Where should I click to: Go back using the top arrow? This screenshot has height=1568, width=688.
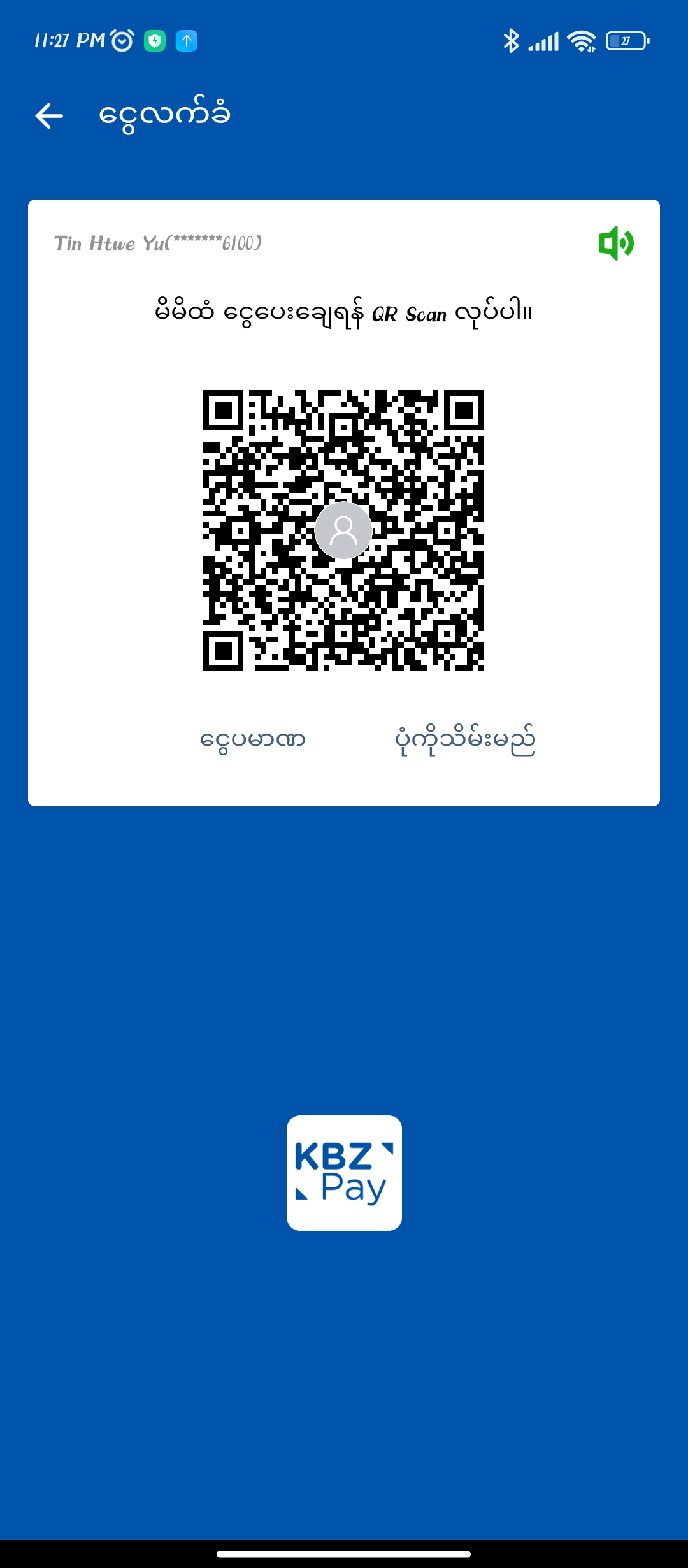pyautogui.click(x=49, y=116)
